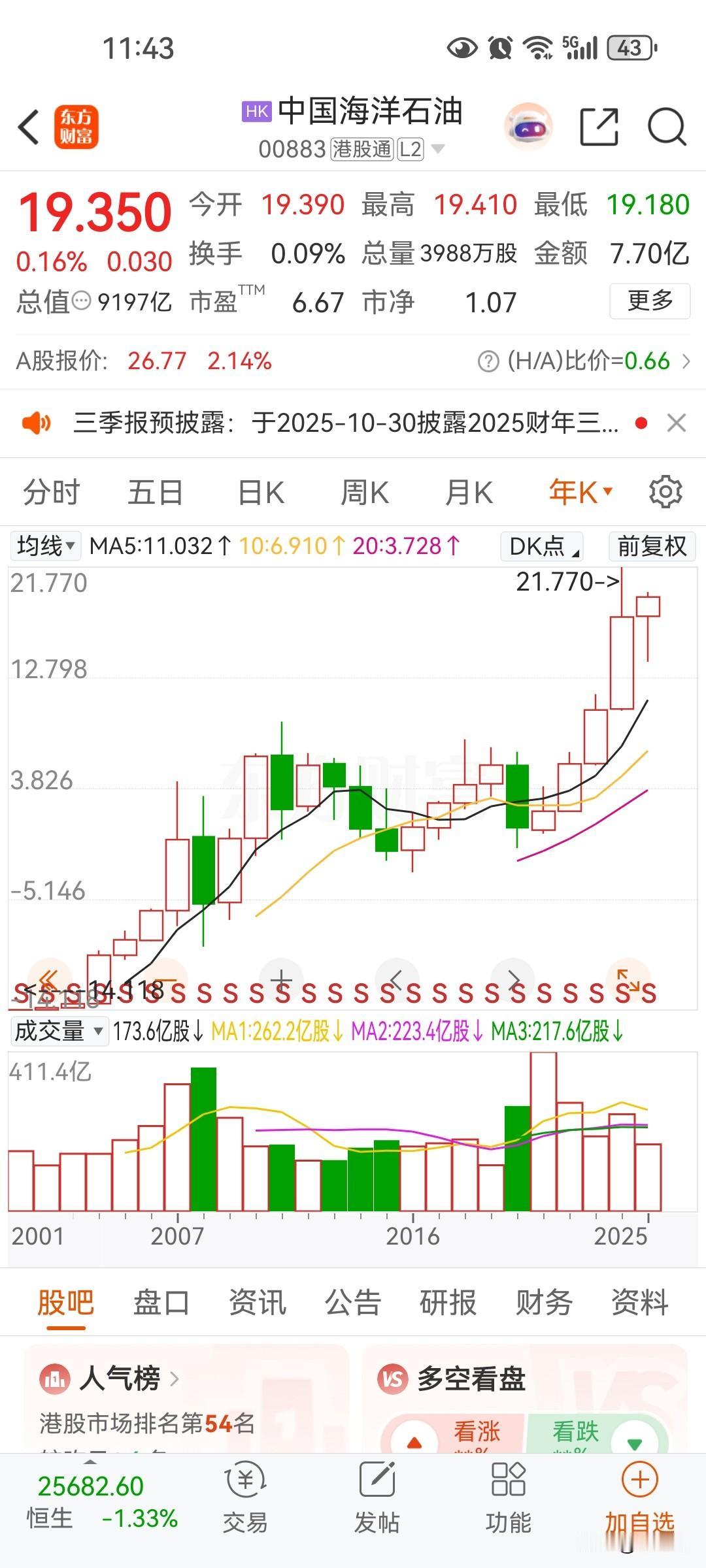Open the robot assistant avatar
Viewport: 706px width, 1568px height.
[528, 127]
